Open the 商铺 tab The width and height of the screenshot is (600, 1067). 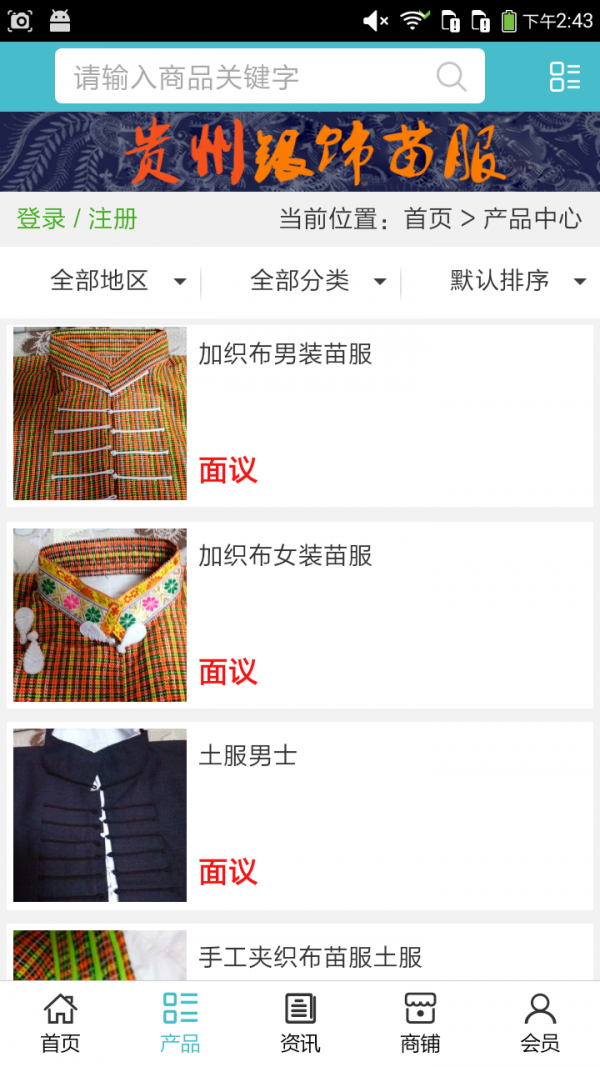tap(420, 1023)
